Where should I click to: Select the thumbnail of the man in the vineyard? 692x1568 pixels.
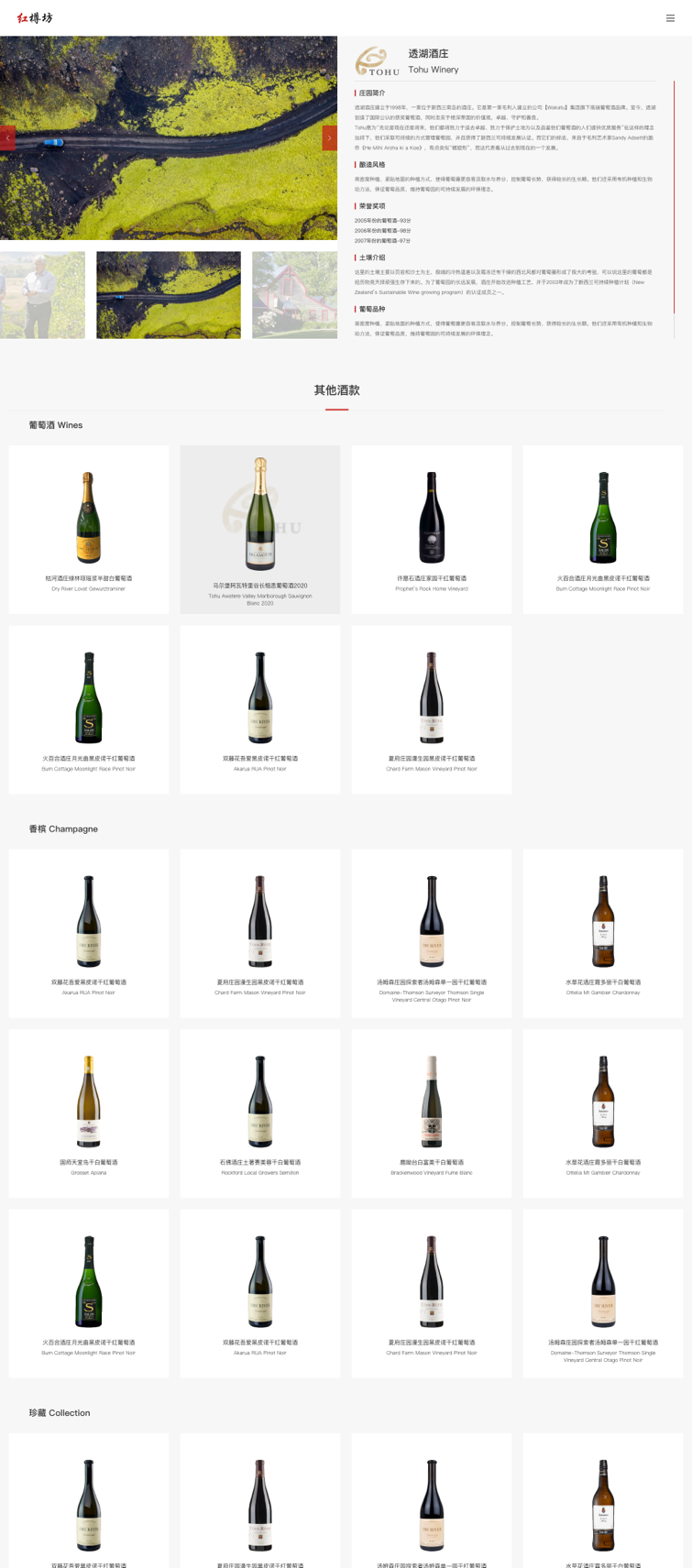pos(42,295)
